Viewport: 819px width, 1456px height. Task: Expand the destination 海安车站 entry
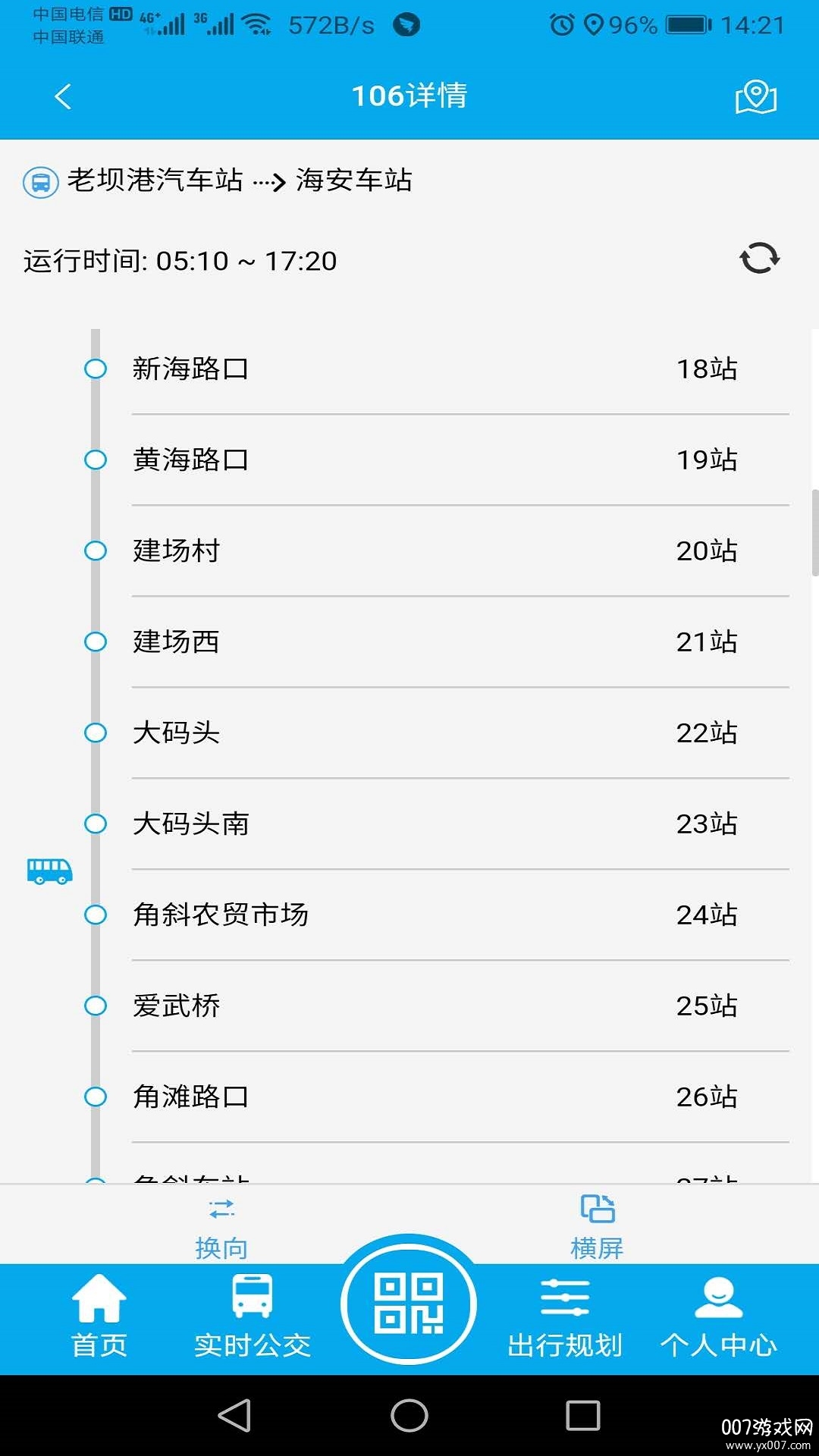[x=351, y=180]
